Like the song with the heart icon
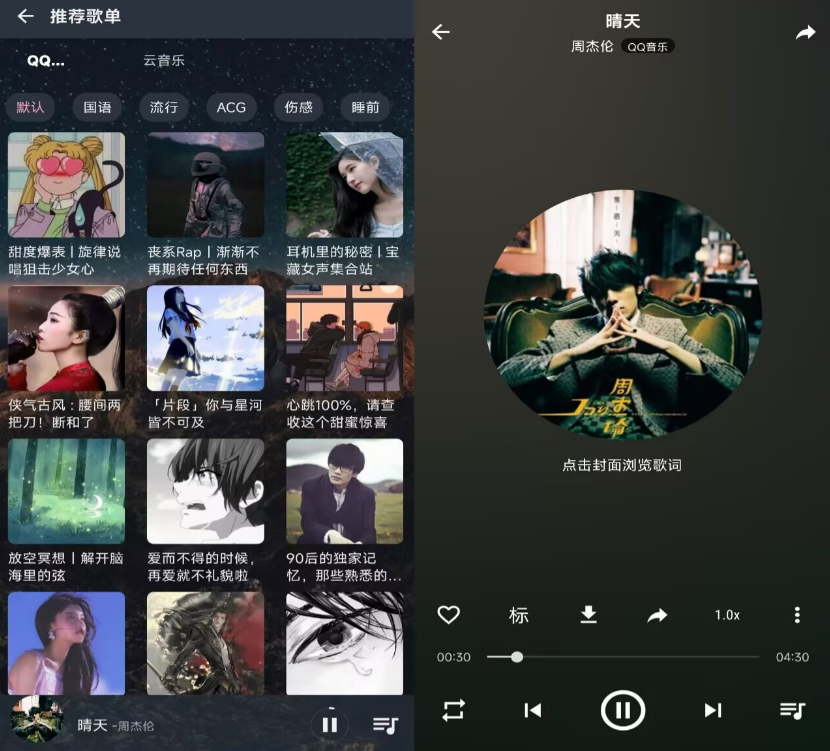Screen dimensions: 830x751 coord(449,615)
